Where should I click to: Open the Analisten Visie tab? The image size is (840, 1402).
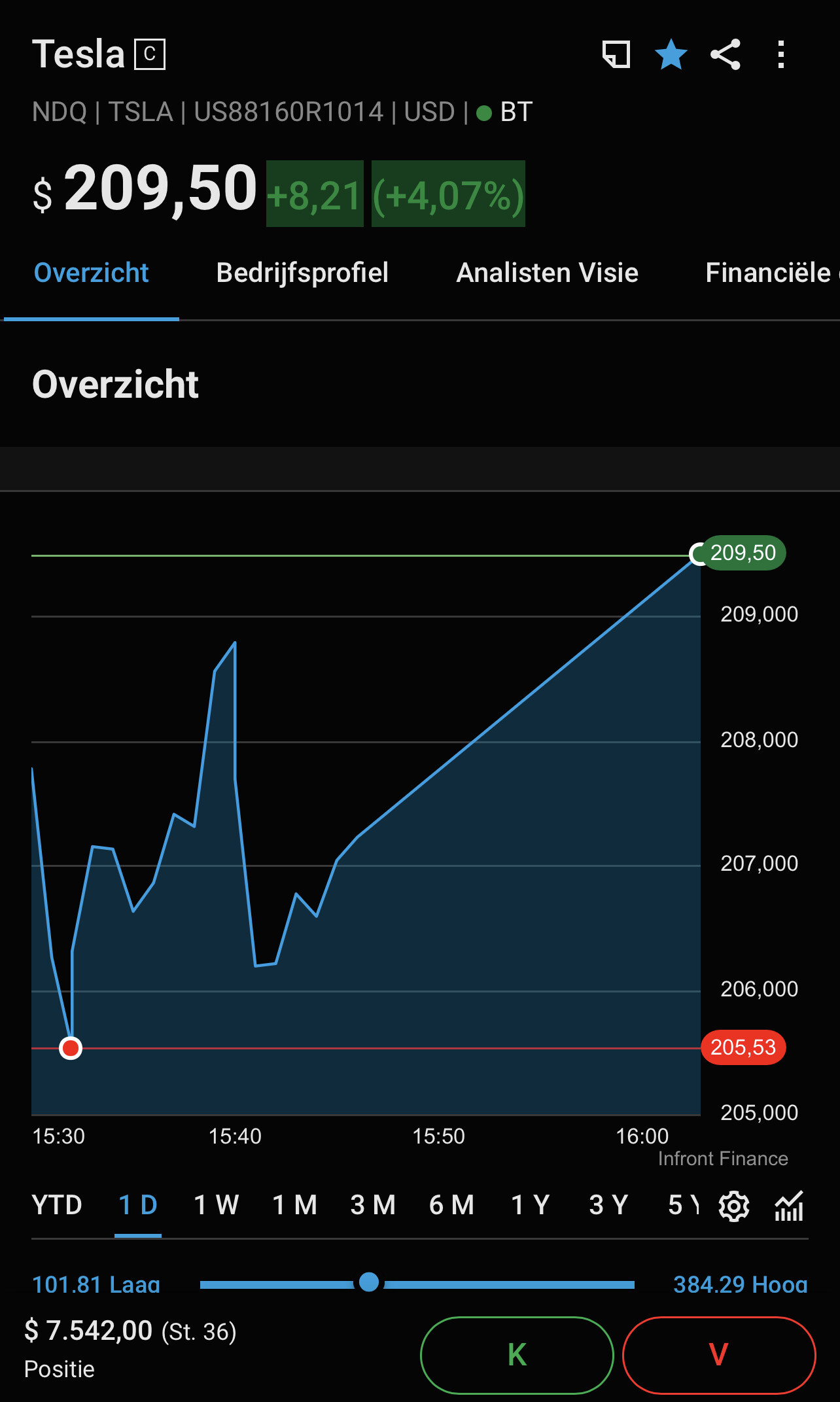(x=547, y=273)
